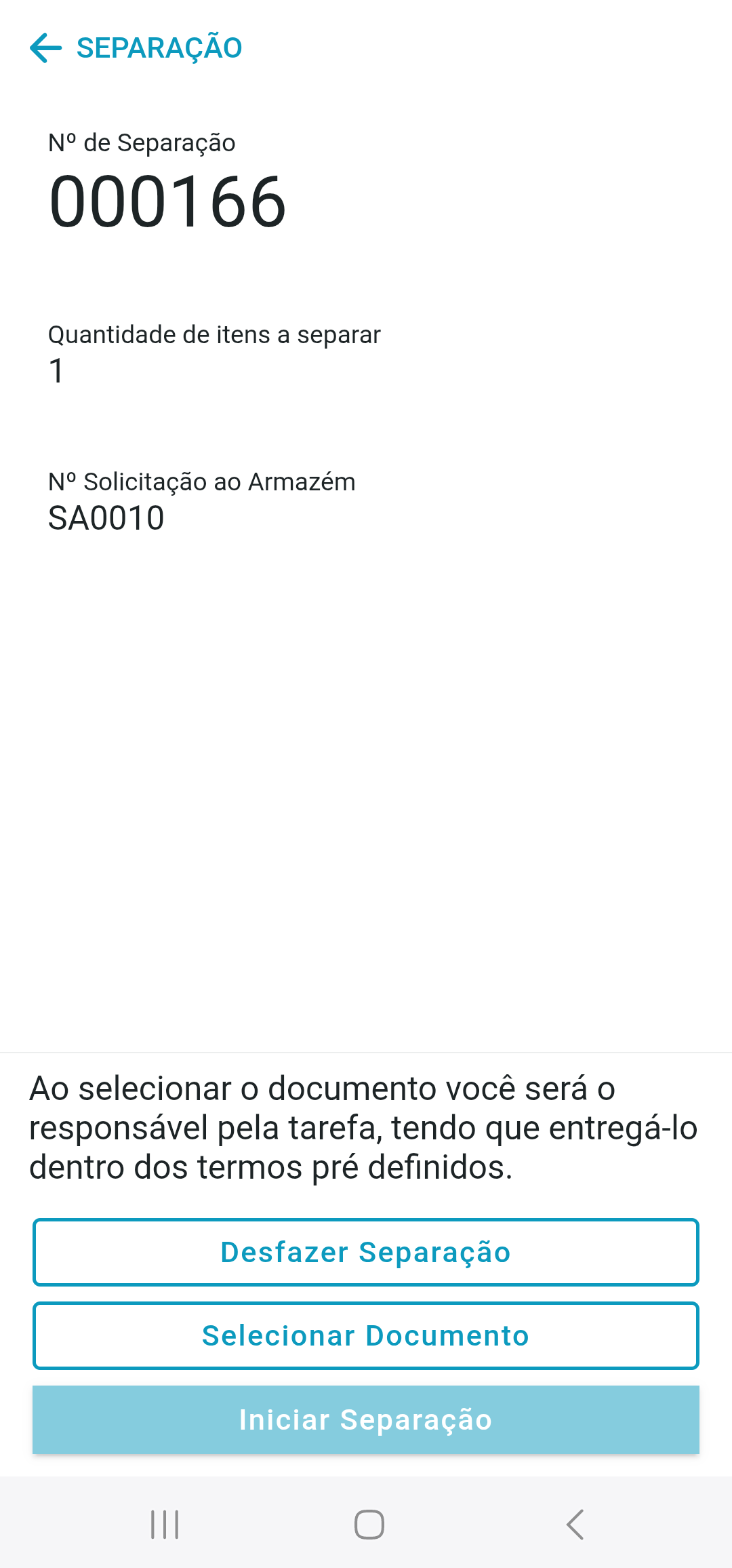Tap the Desfazer Separação button
The image size is (732, 1568).
point(366,1252)
